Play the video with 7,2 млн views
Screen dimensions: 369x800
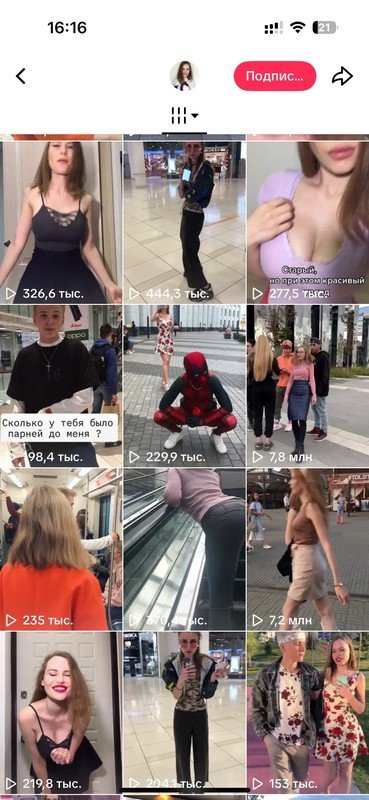[x=308, y=549]
